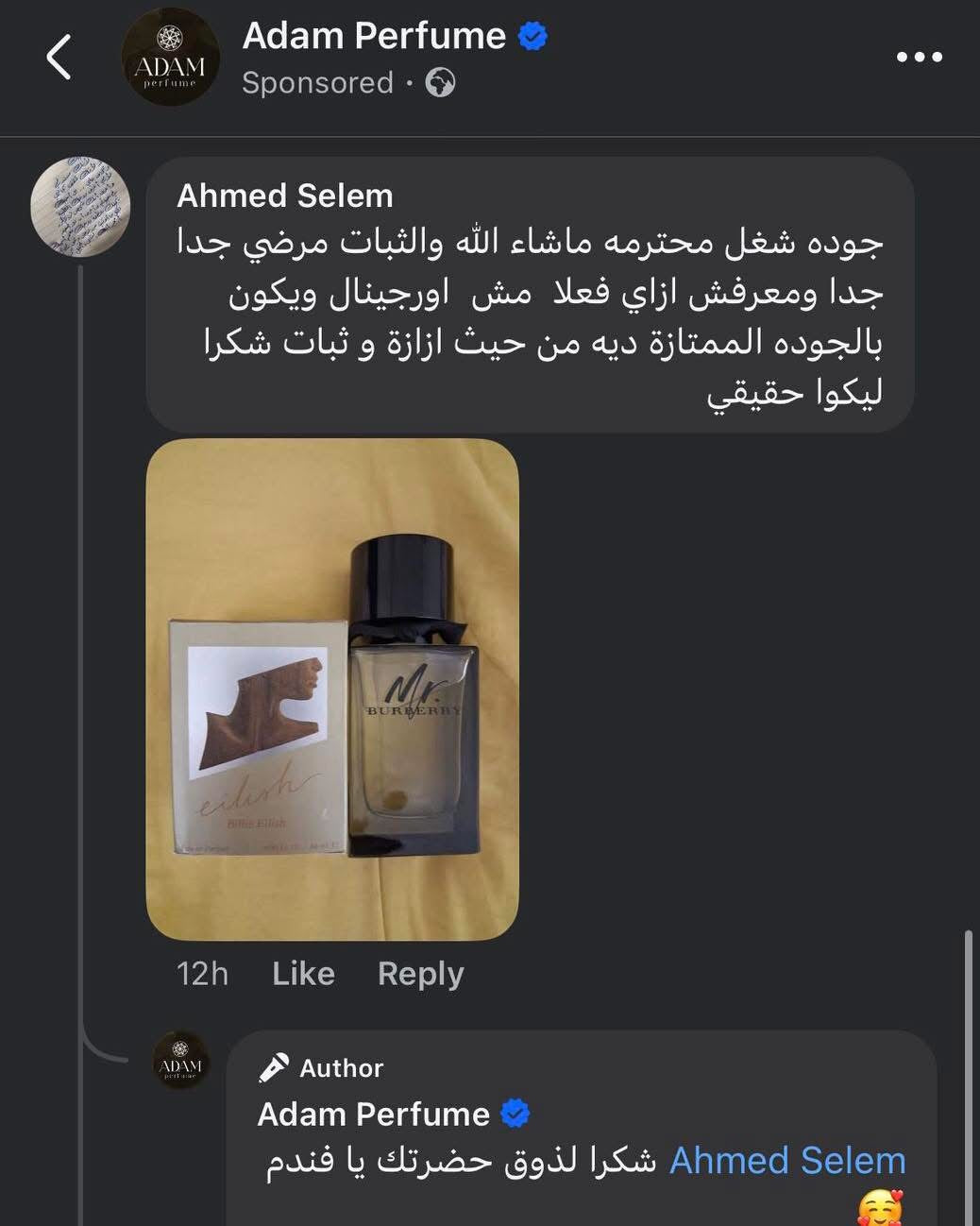View the attached perfume photo
980x1226 pixels.
[332, 689]
